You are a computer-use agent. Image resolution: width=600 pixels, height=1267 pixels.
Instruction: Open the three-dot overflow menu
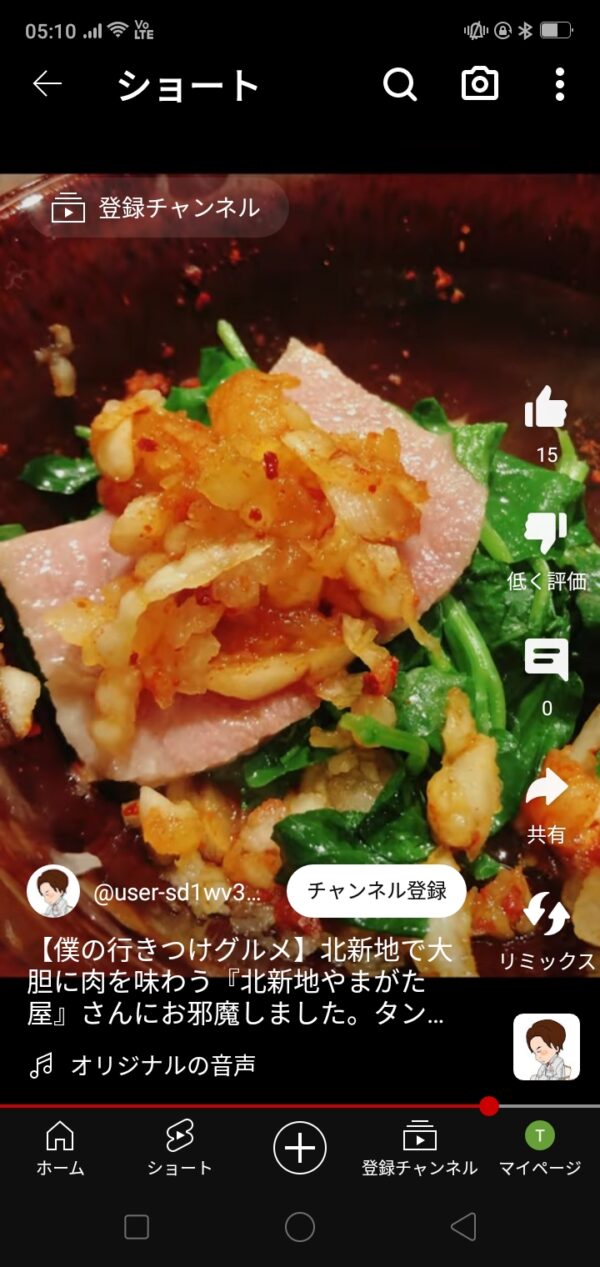tap(559, 85)
